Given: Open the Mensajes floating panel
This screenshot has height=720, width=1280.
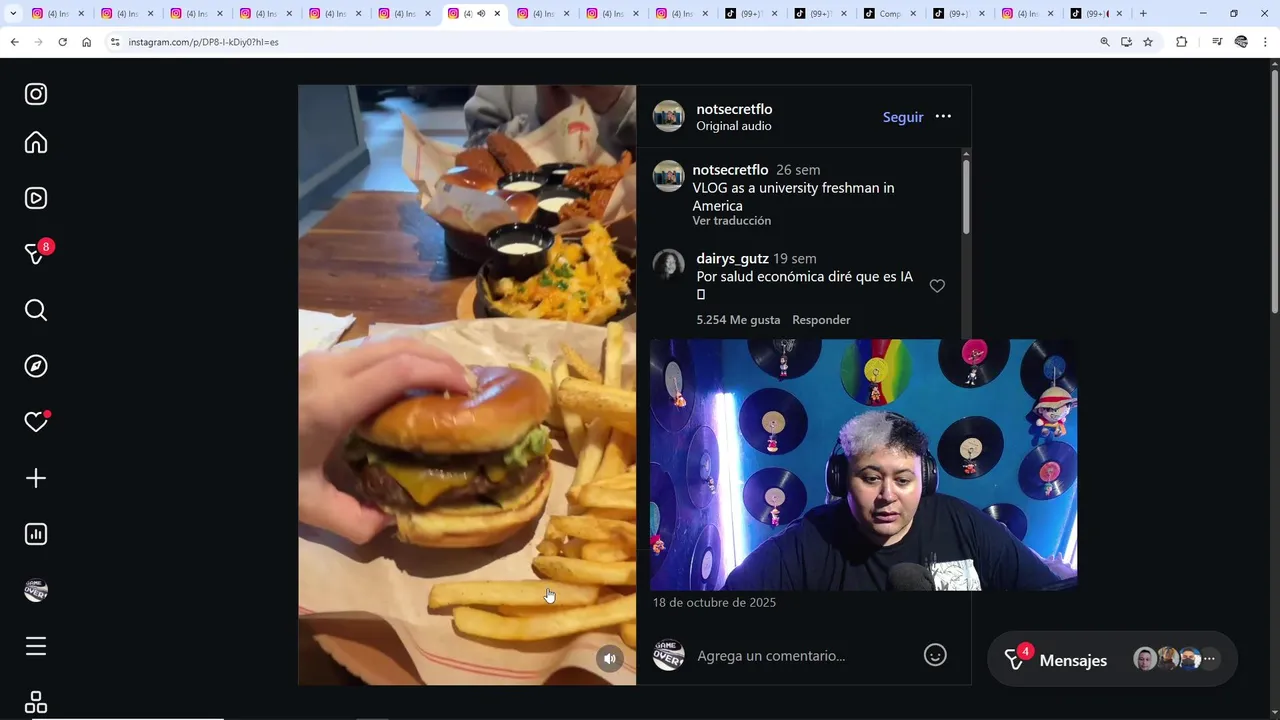Looking at the screenshot, I should click(1072, 660).
